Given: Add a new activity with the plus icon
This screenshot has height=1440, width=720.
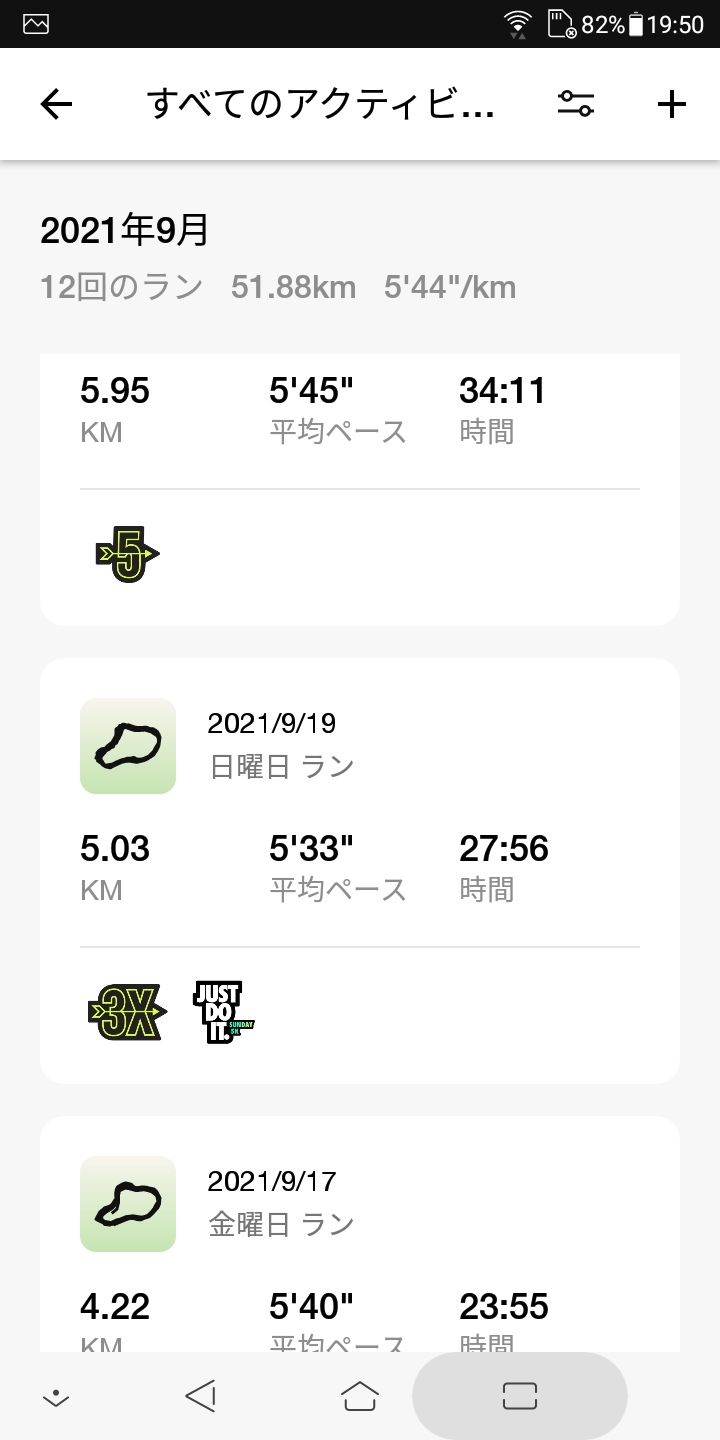Looking at the screenshot, I should tap(671, 104).
